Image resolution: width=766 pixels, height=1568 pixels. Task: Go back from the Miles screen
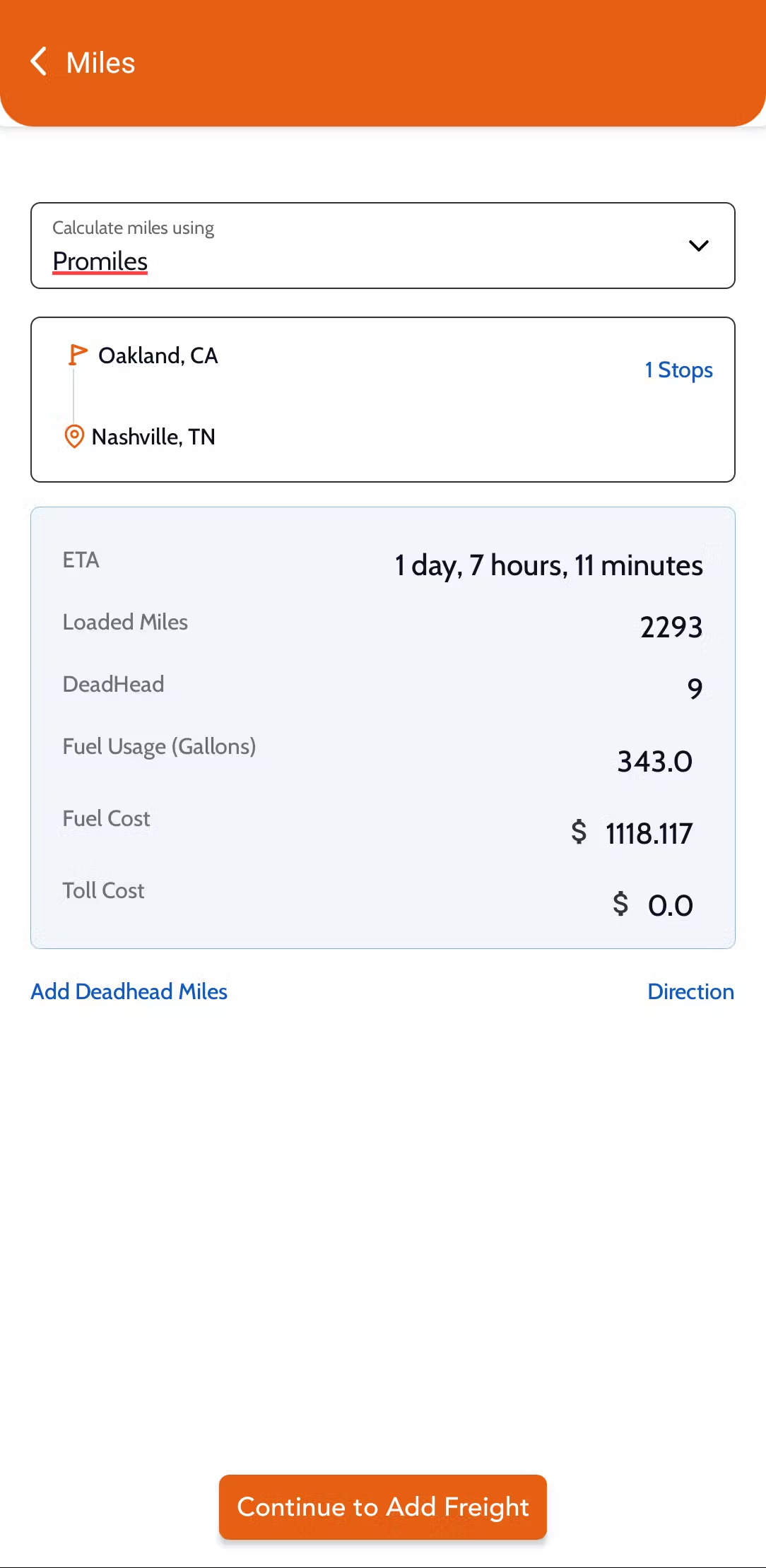[x=39, y=62]
